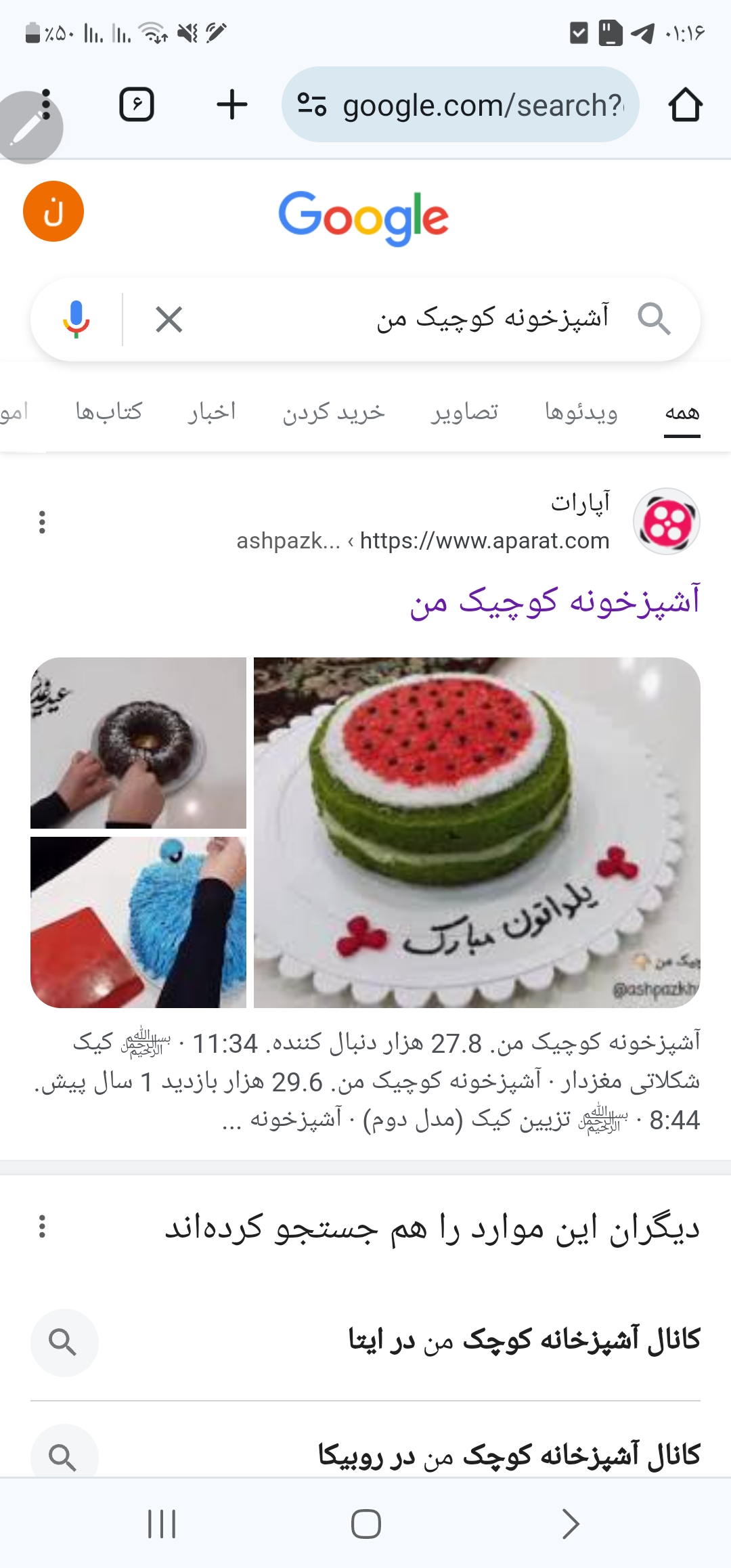Switch to the اخبار tab
731x1568 pixels.
[212, 412]
